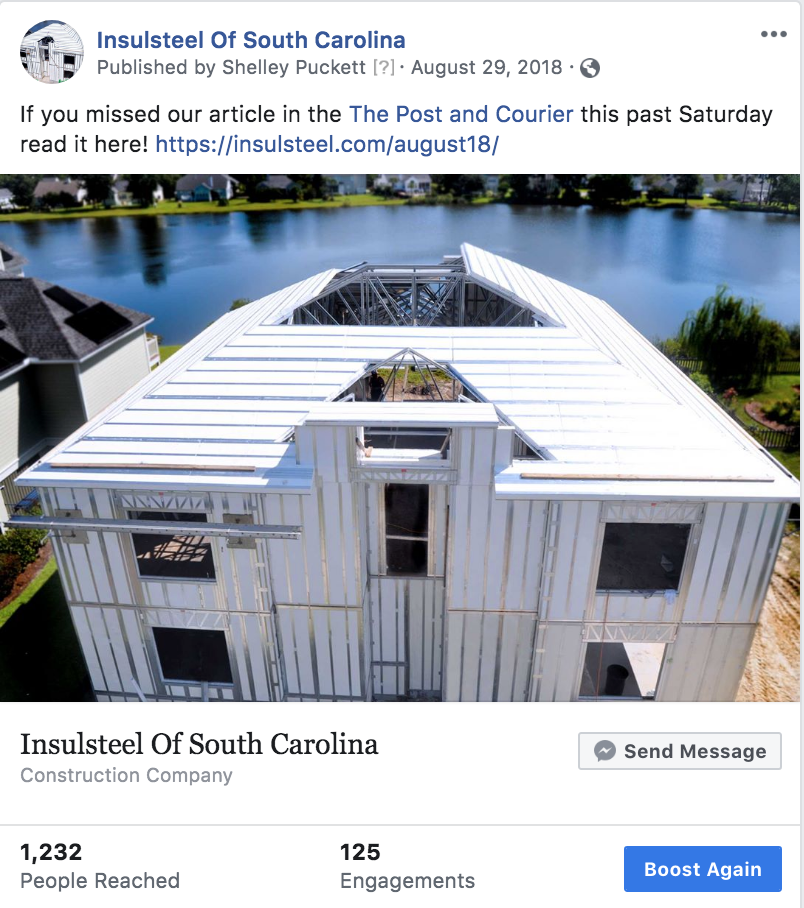Screen dimensions: 804x908
Task: Open Insulsteel Of South Carolina page name
Action: point(251,40)
